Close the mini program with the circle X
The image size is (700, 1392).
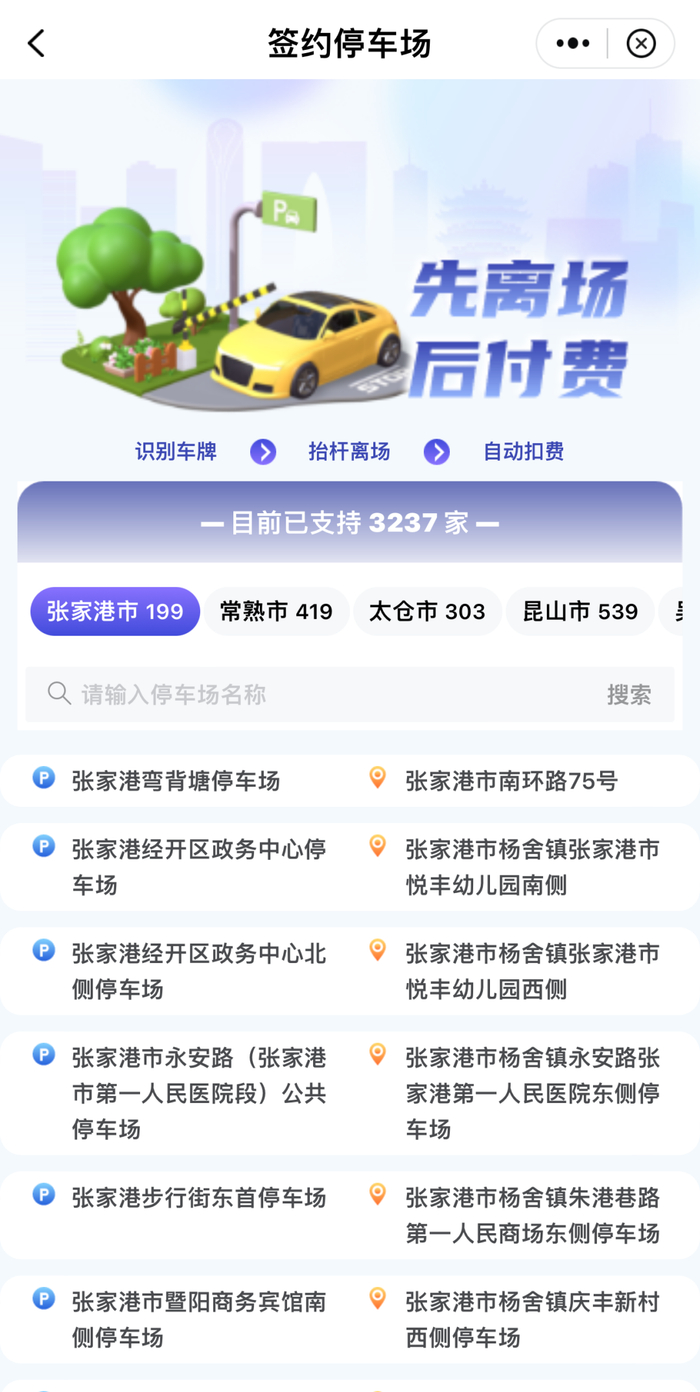[641, 44]
